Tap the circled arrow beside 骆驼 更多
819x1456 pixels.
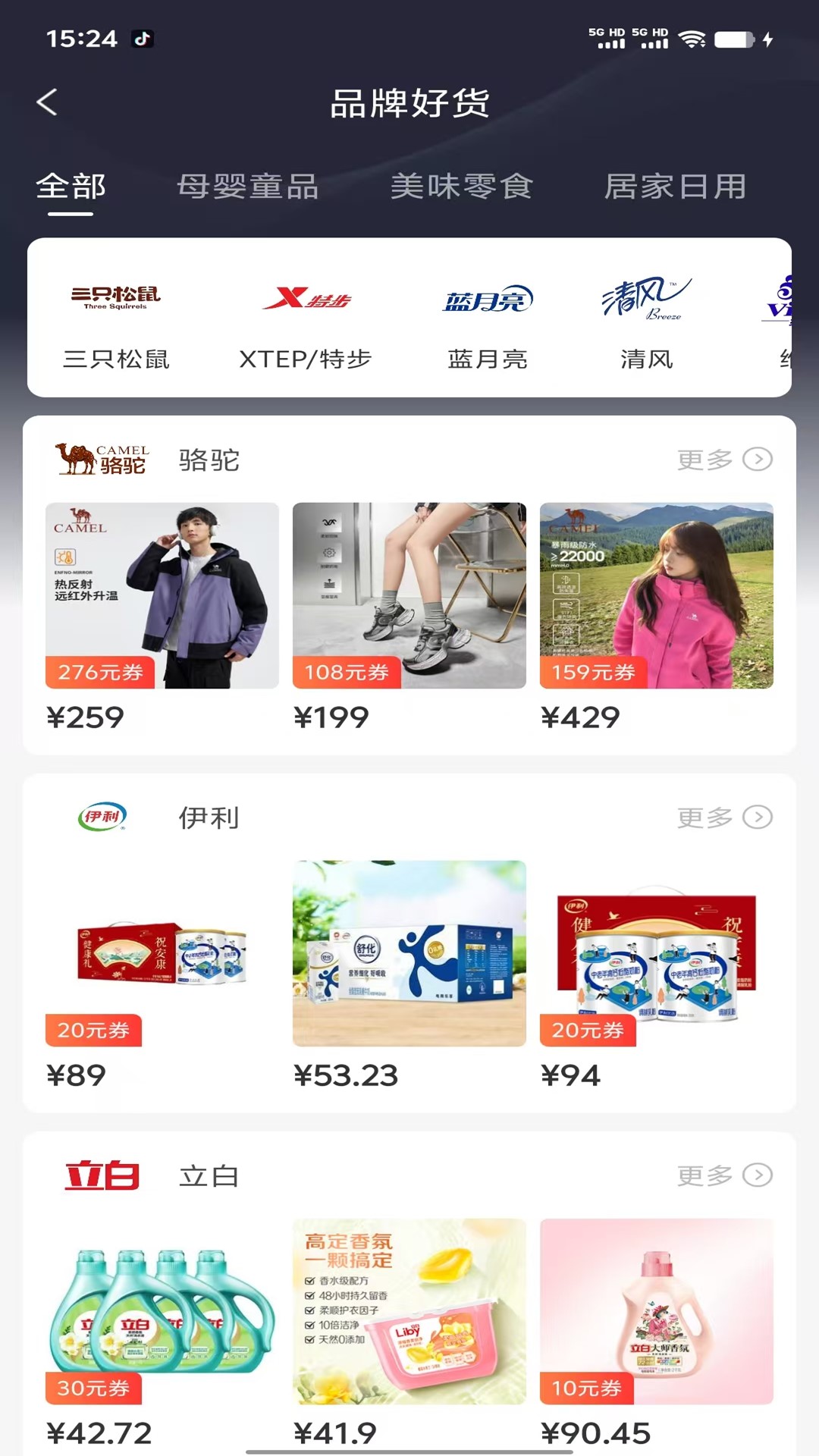pyautogui.click(x=756, y=458)
